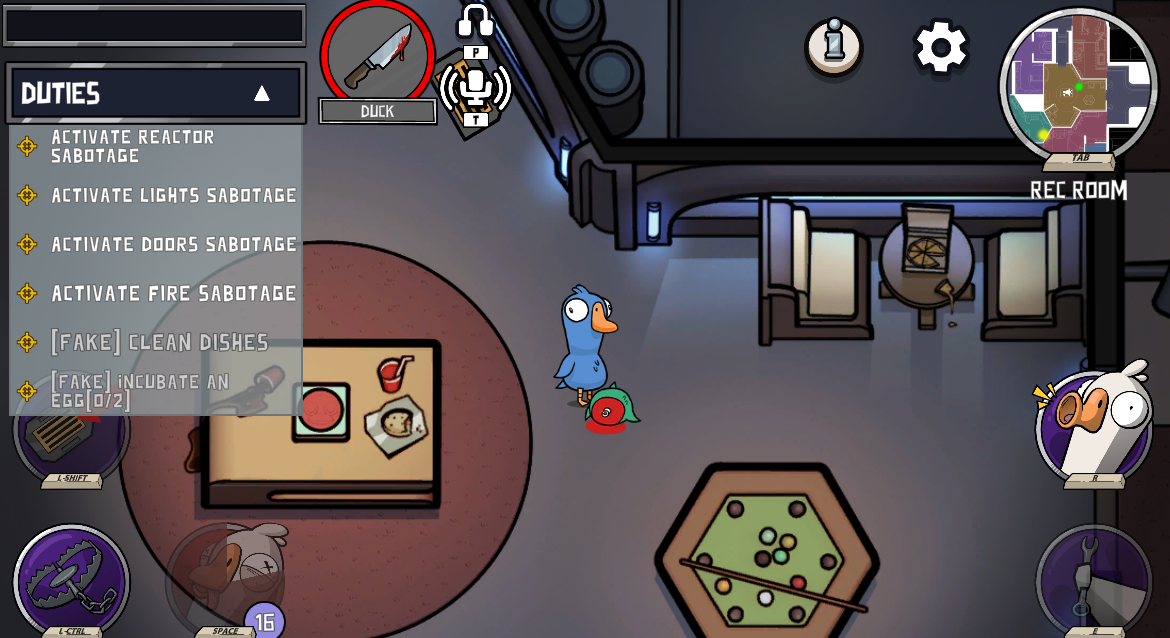Select Activate Lights Sabotage duty
The height and width of the screenshot is (638, 1170).
[x=173, y=195]
